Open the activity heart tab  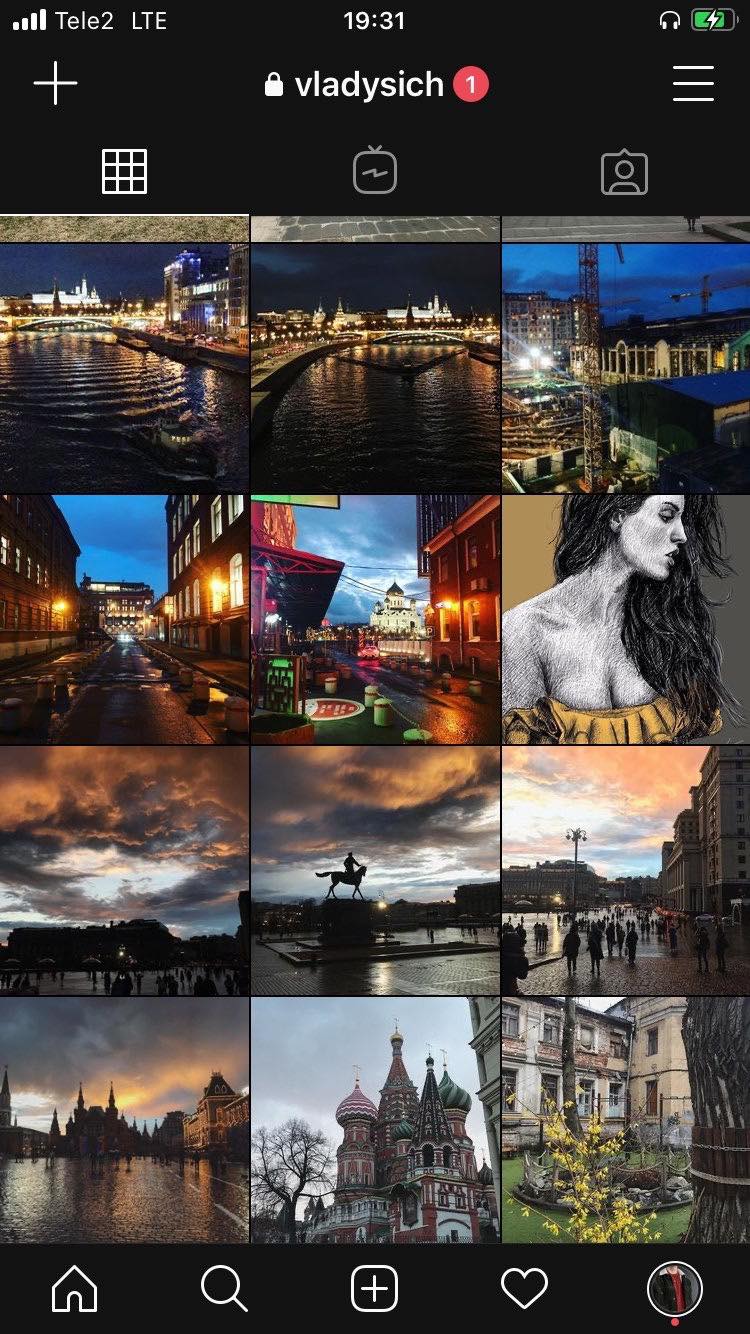(524, 1289)
